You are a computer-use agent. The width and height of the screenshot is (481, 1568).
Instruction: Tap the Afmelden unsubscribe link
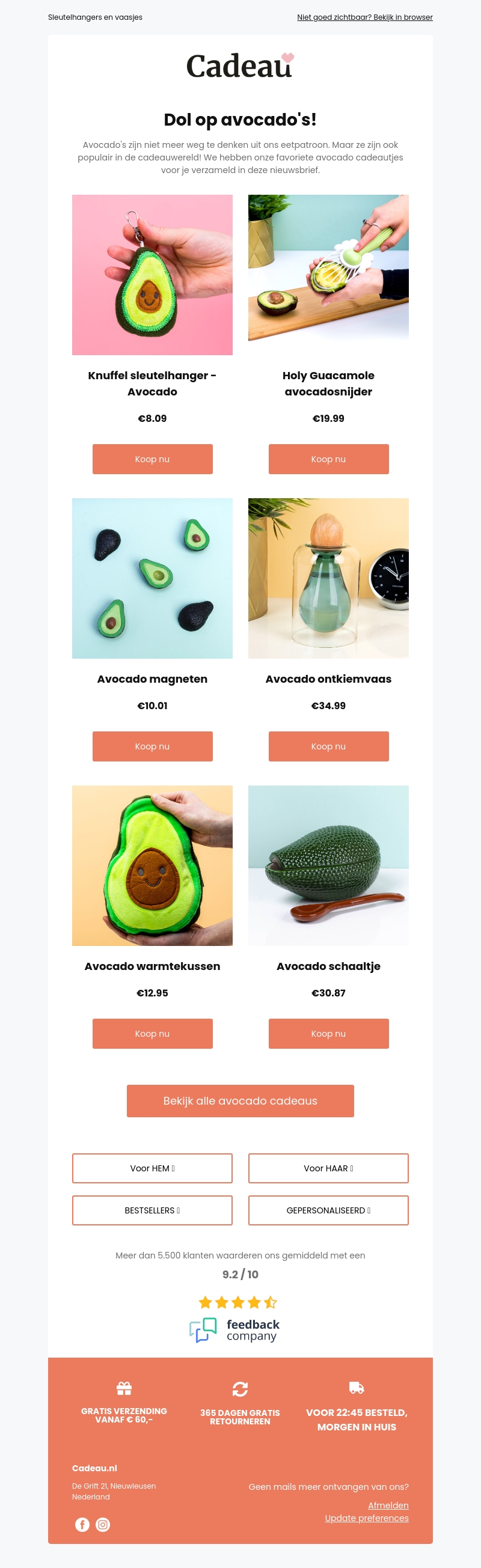(x=388, y=1505)
